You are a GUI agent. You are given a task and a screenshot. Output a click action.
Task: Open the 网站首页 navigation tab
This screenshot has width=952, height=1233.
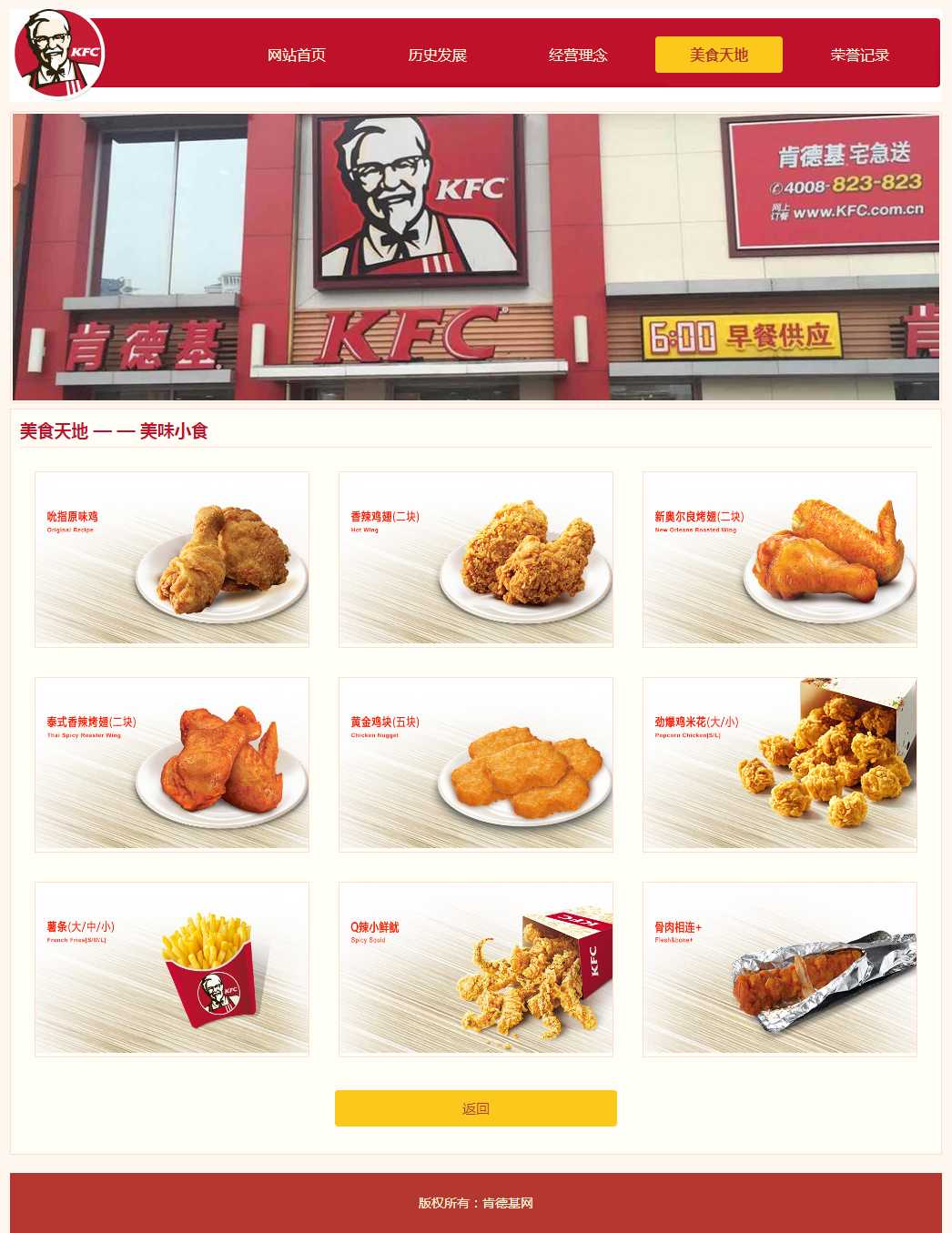click(x=296, y=55)
